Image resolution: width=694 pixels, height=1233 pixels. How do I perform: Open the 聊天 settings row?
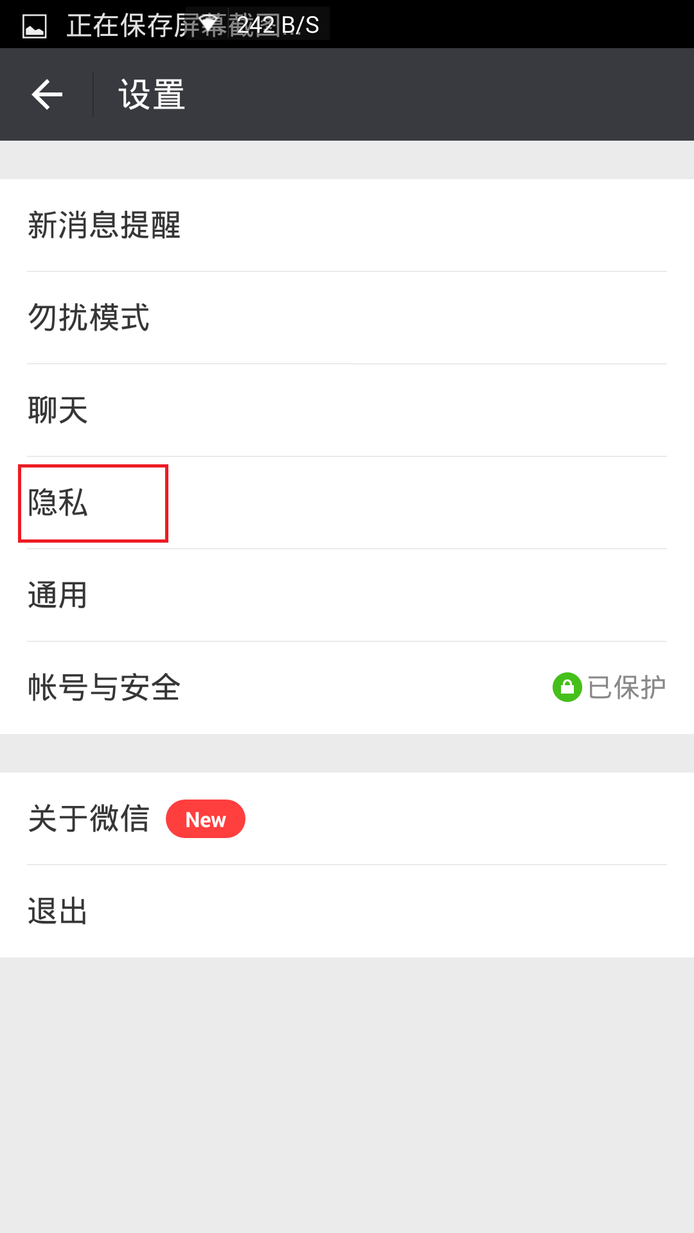click(x=347, y=410)
